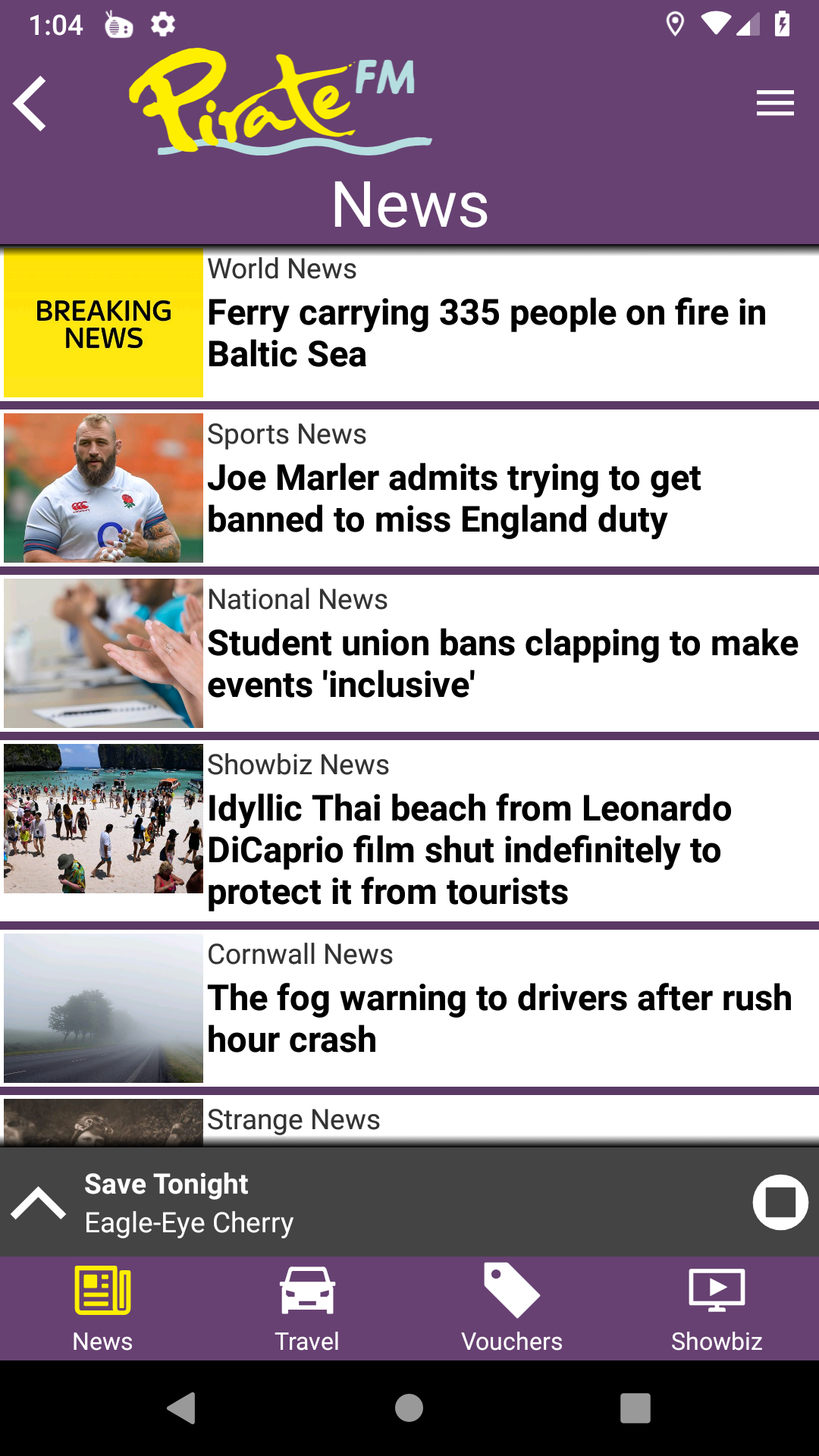Open the hamburger menu
819x1456 pixels.
(x=775, y=103)
